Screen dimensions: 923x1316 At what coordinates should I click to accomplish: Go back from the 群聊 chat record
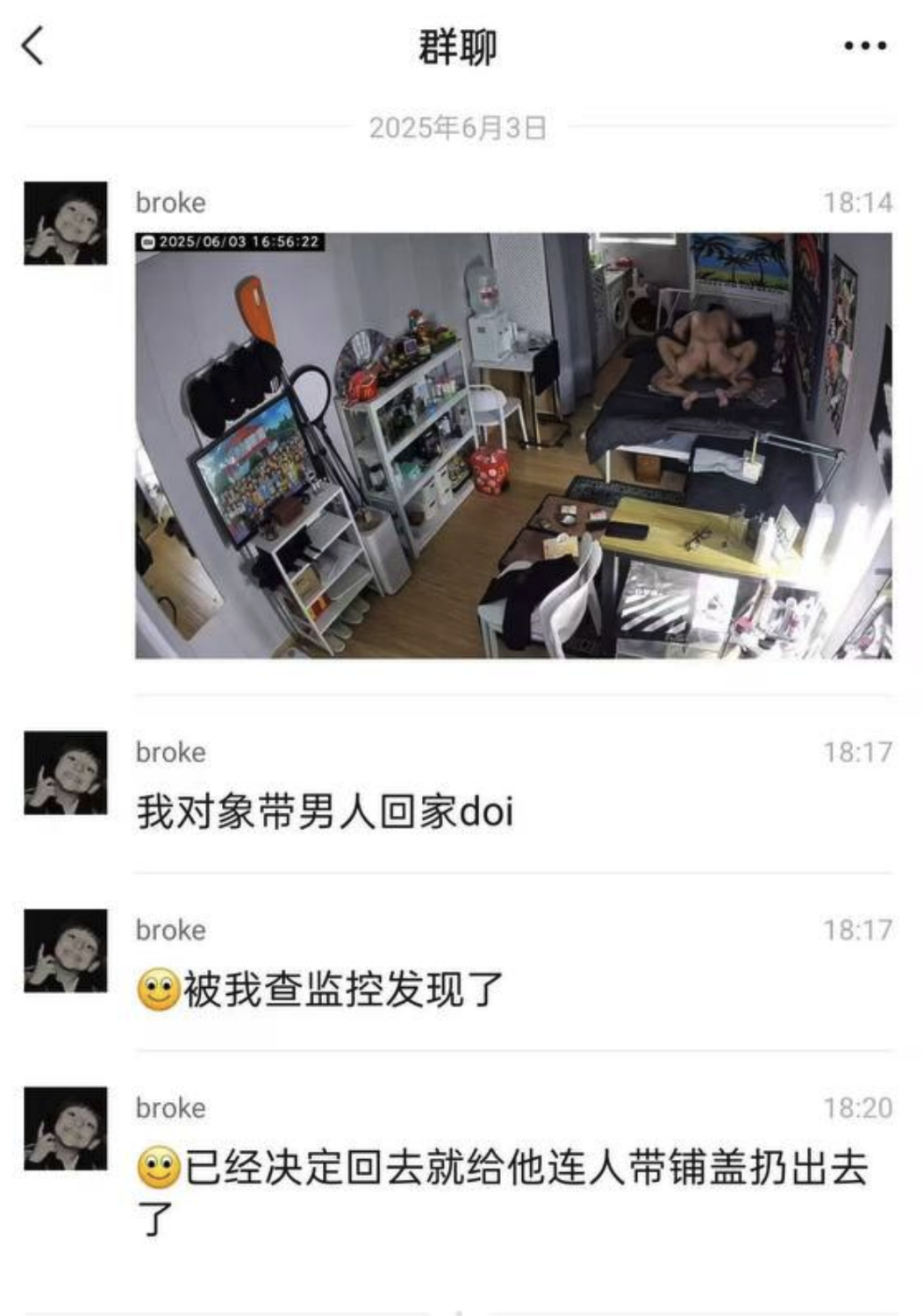click(x=32, y=46)
